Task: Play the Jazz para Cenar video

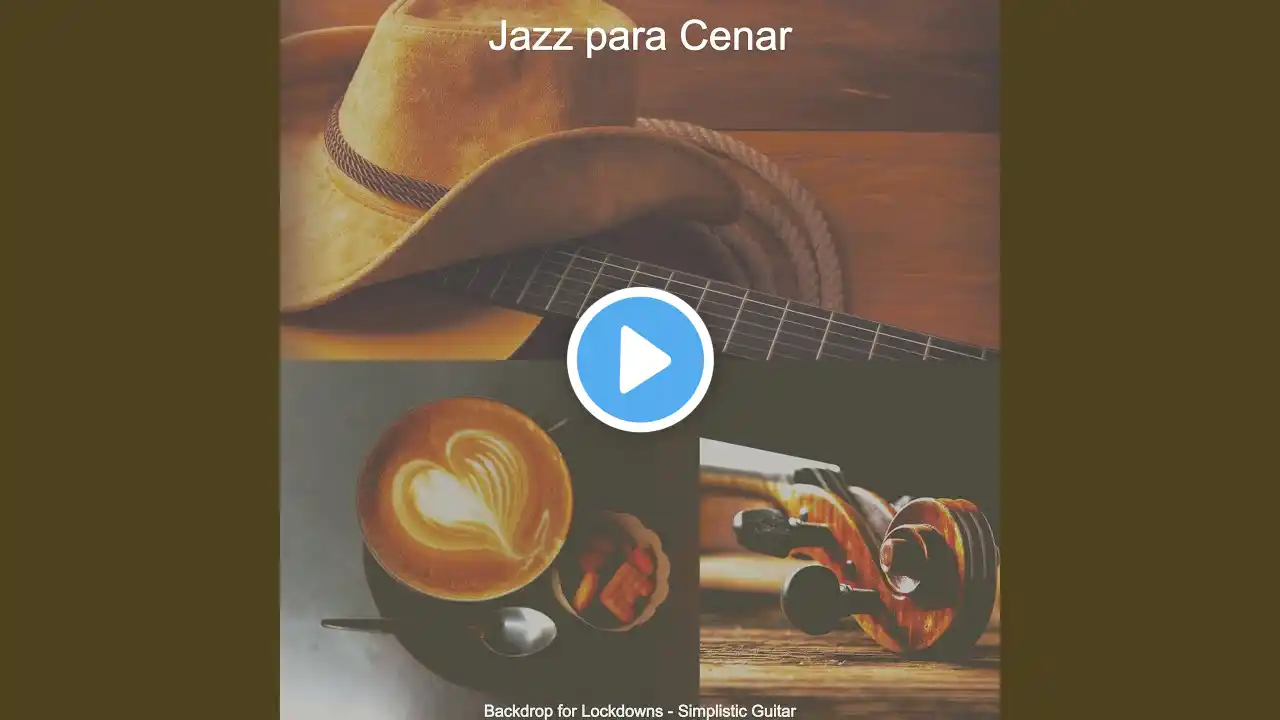Action: 640,360
